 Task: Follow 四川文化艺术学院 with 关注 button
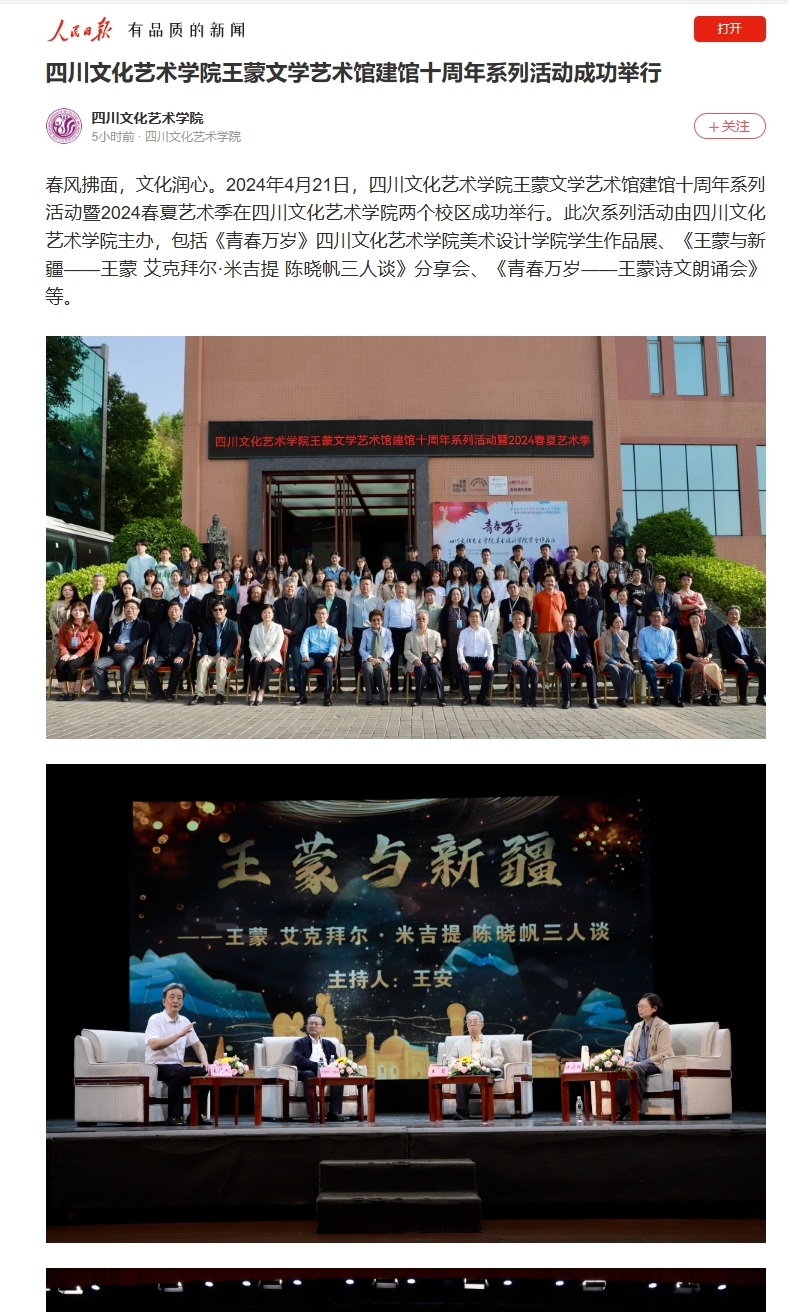(729, 126)
